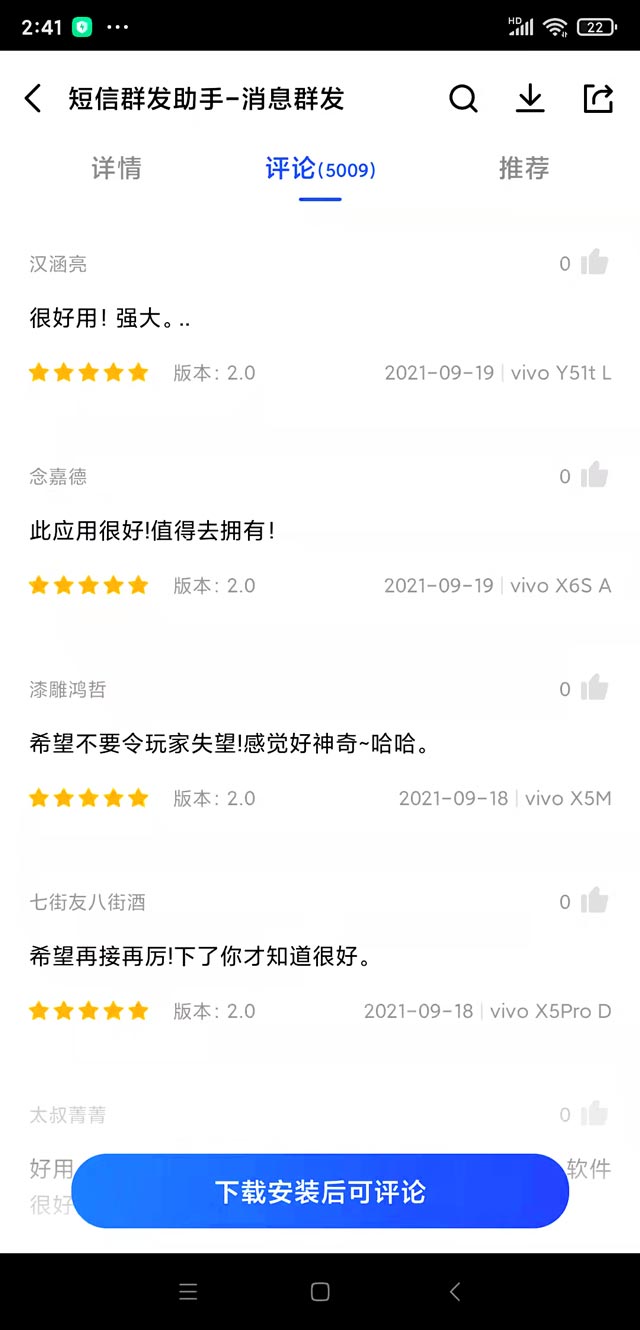
Task: Like the review by 汉涵亮
Action: point(594,263)
